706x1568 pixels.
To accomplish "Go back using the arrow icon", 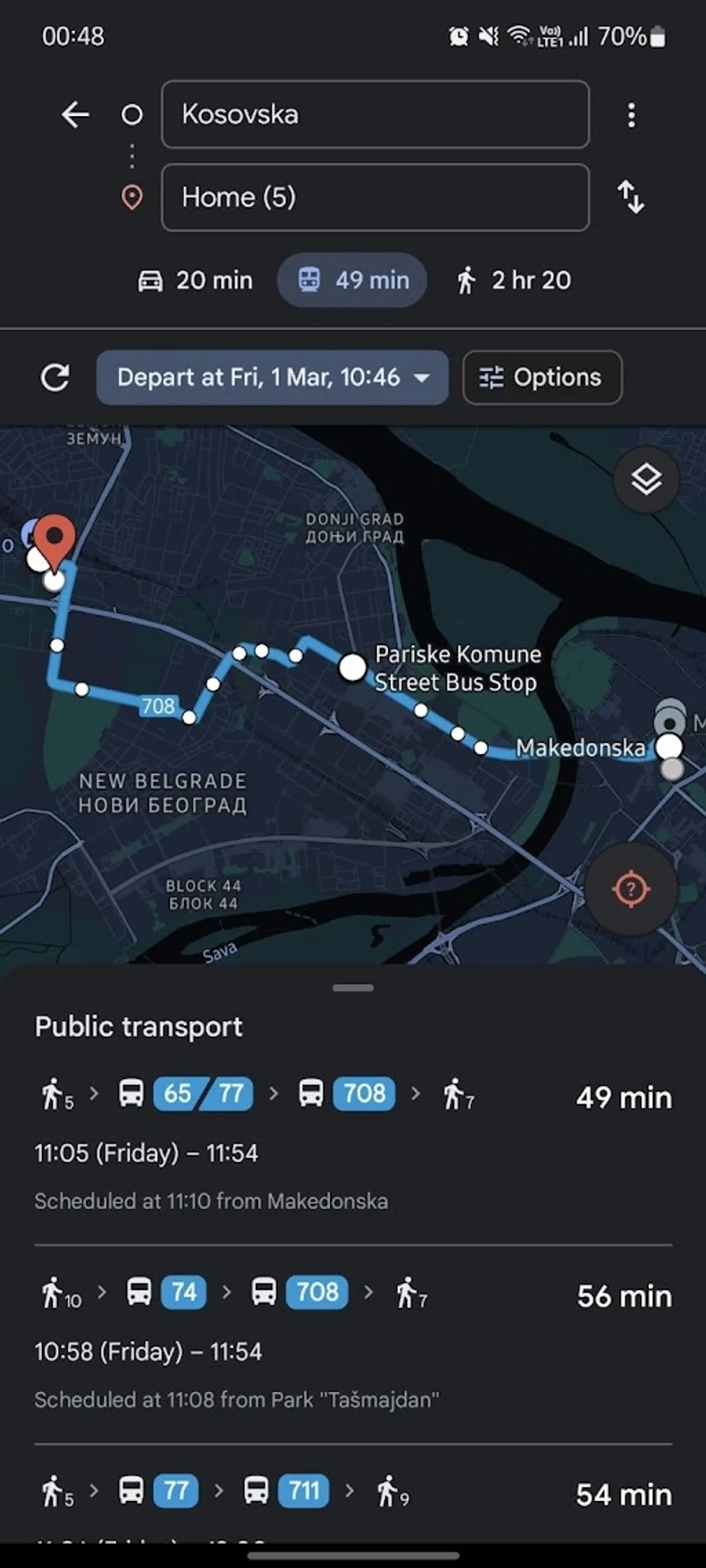I will pyautogui.click(x=75, y=114).
